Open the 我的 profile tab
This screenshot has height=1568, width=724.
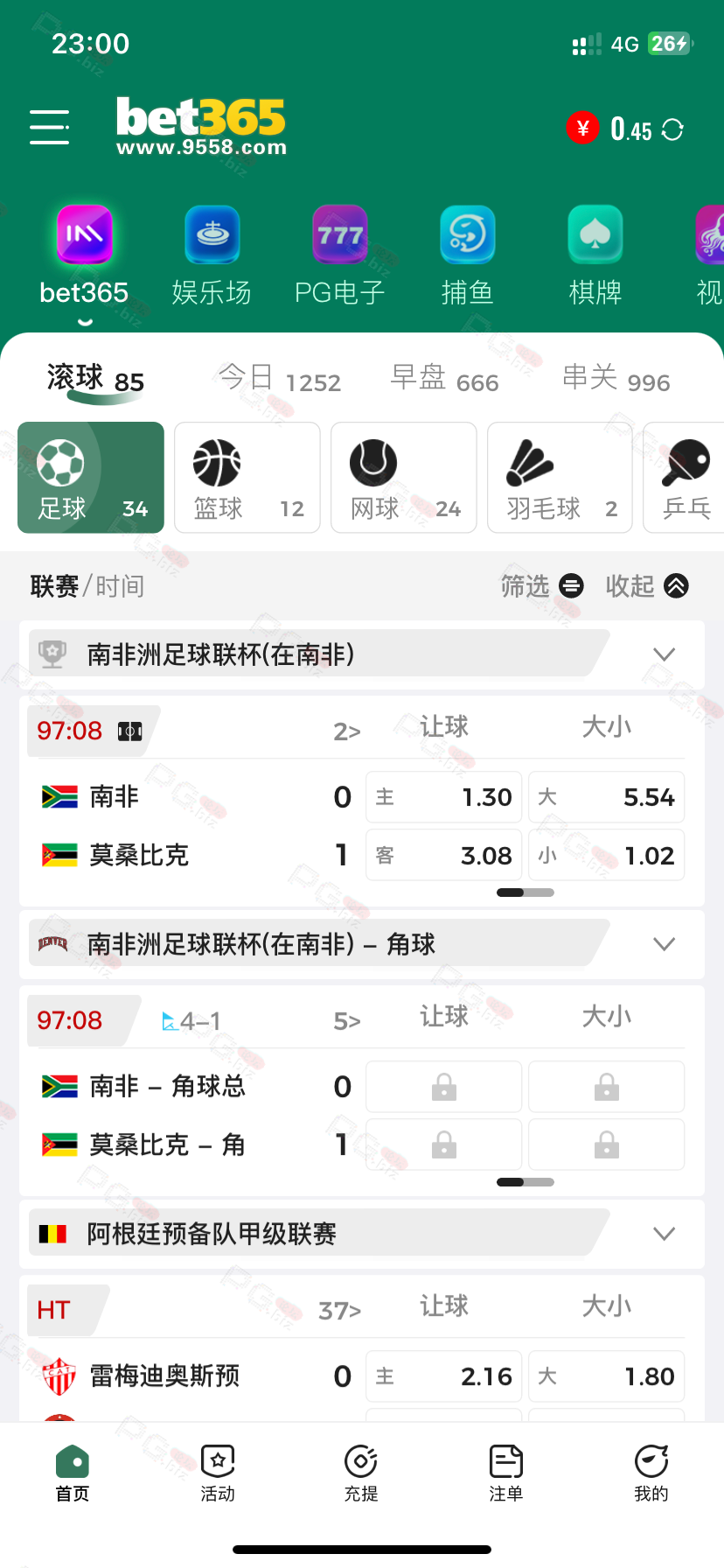point(651,1473)
